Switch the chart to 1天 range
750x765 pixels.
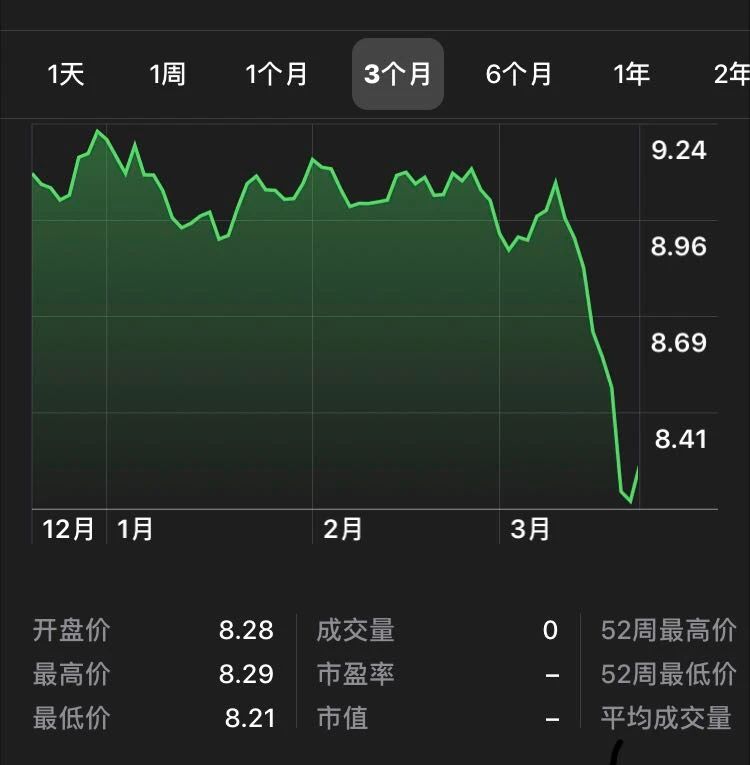66,74
